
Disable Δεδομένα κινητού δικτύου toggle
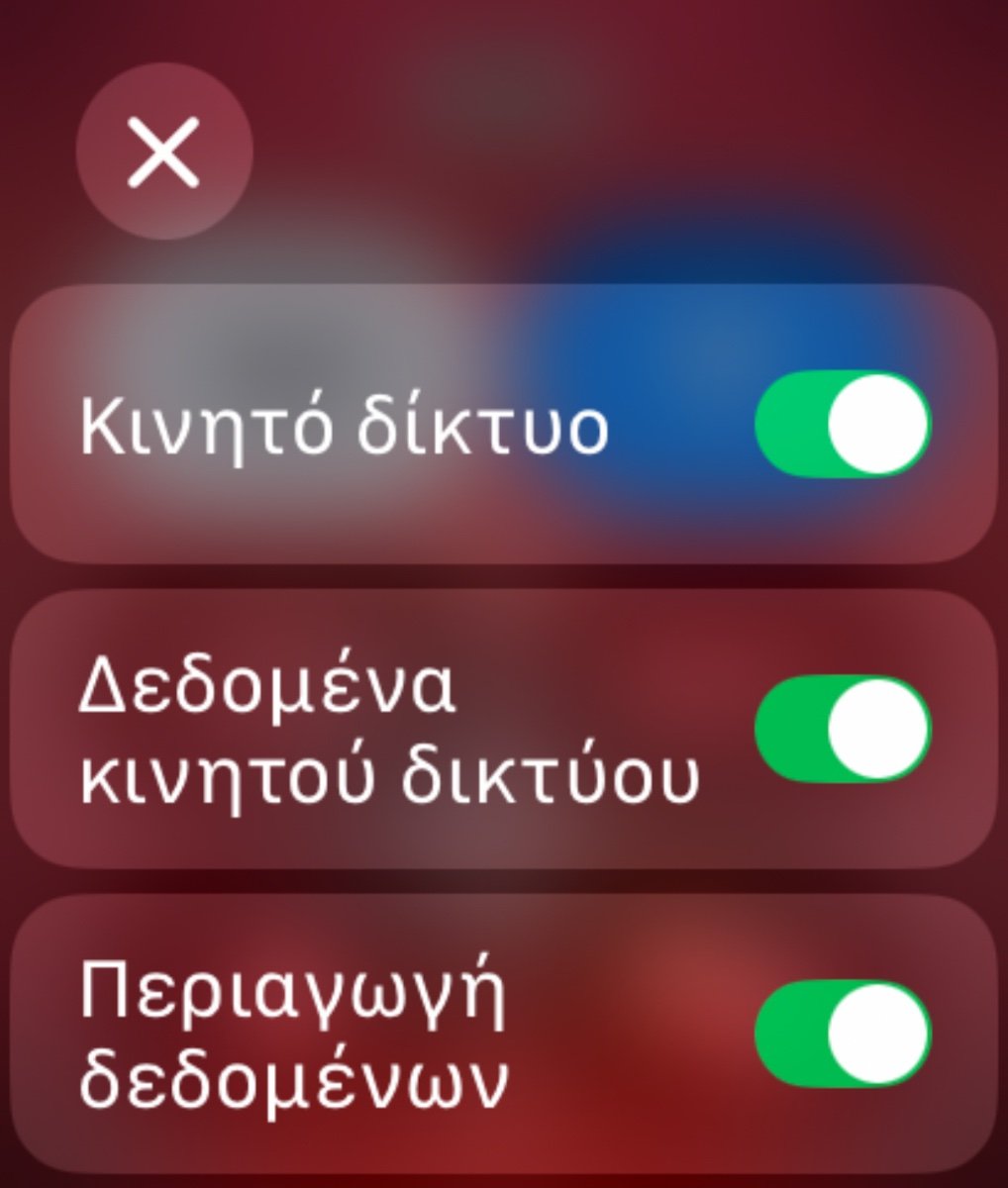tap(843, 731)
